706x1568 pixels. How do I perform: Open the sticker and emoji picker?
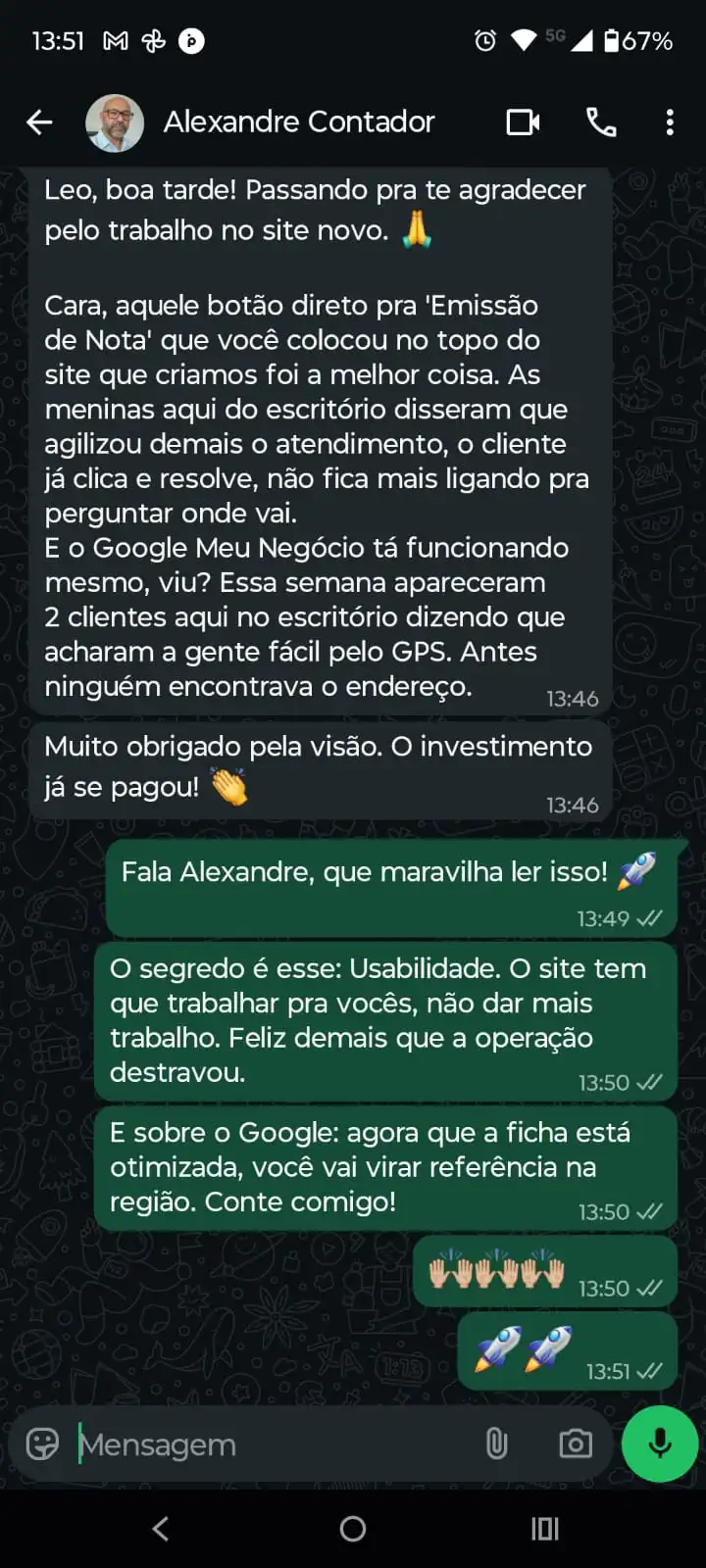click(40, 1444)
